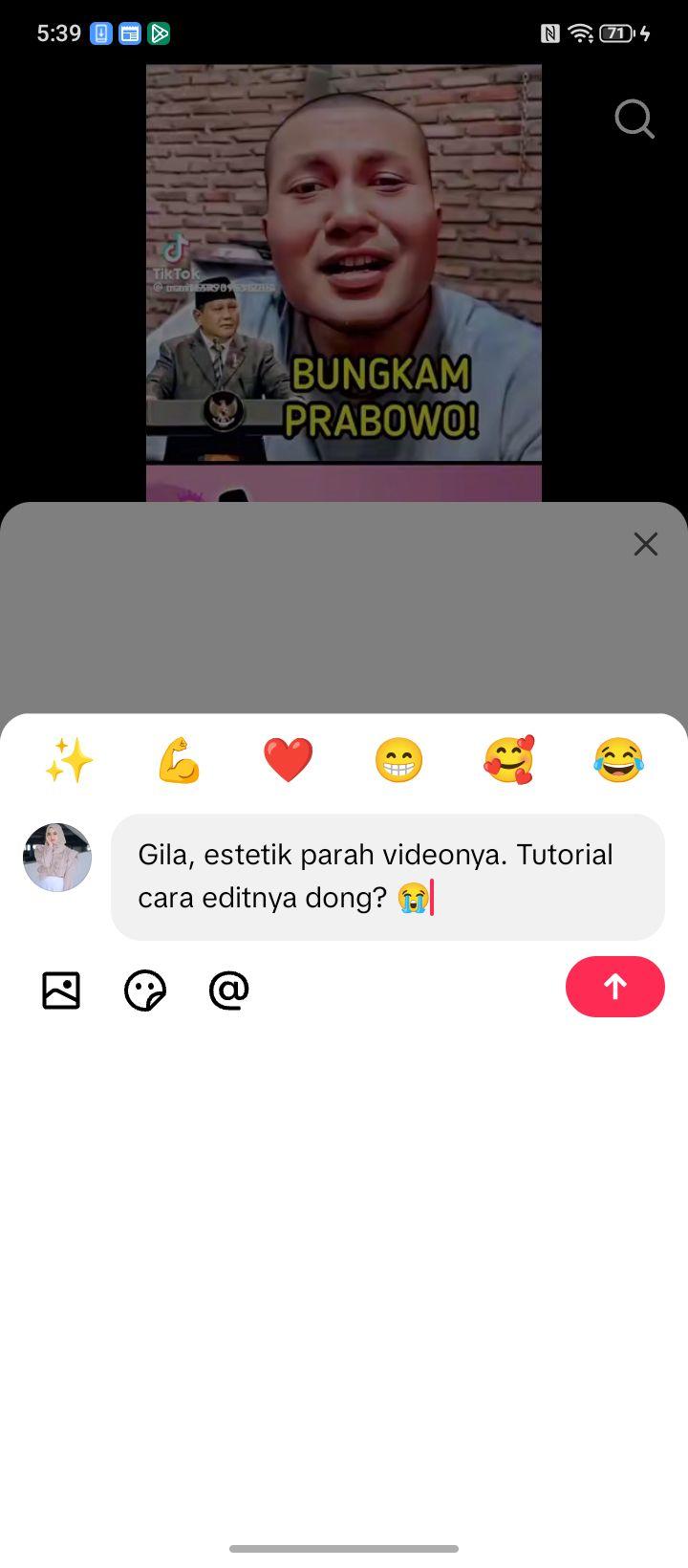Mention someone with the @ icon
This screenshot has width=688, height=1568.
point(229,991)
